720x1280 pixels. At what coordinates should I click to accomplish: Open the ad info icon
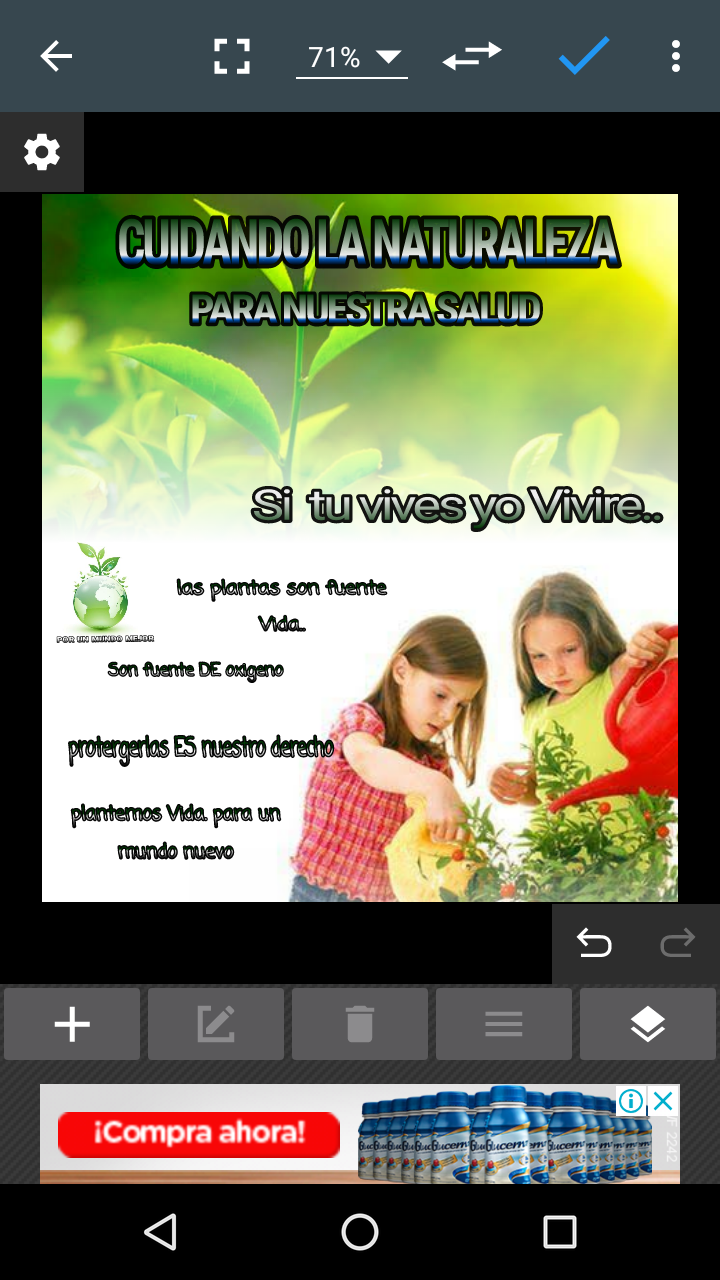point(631,1102)
